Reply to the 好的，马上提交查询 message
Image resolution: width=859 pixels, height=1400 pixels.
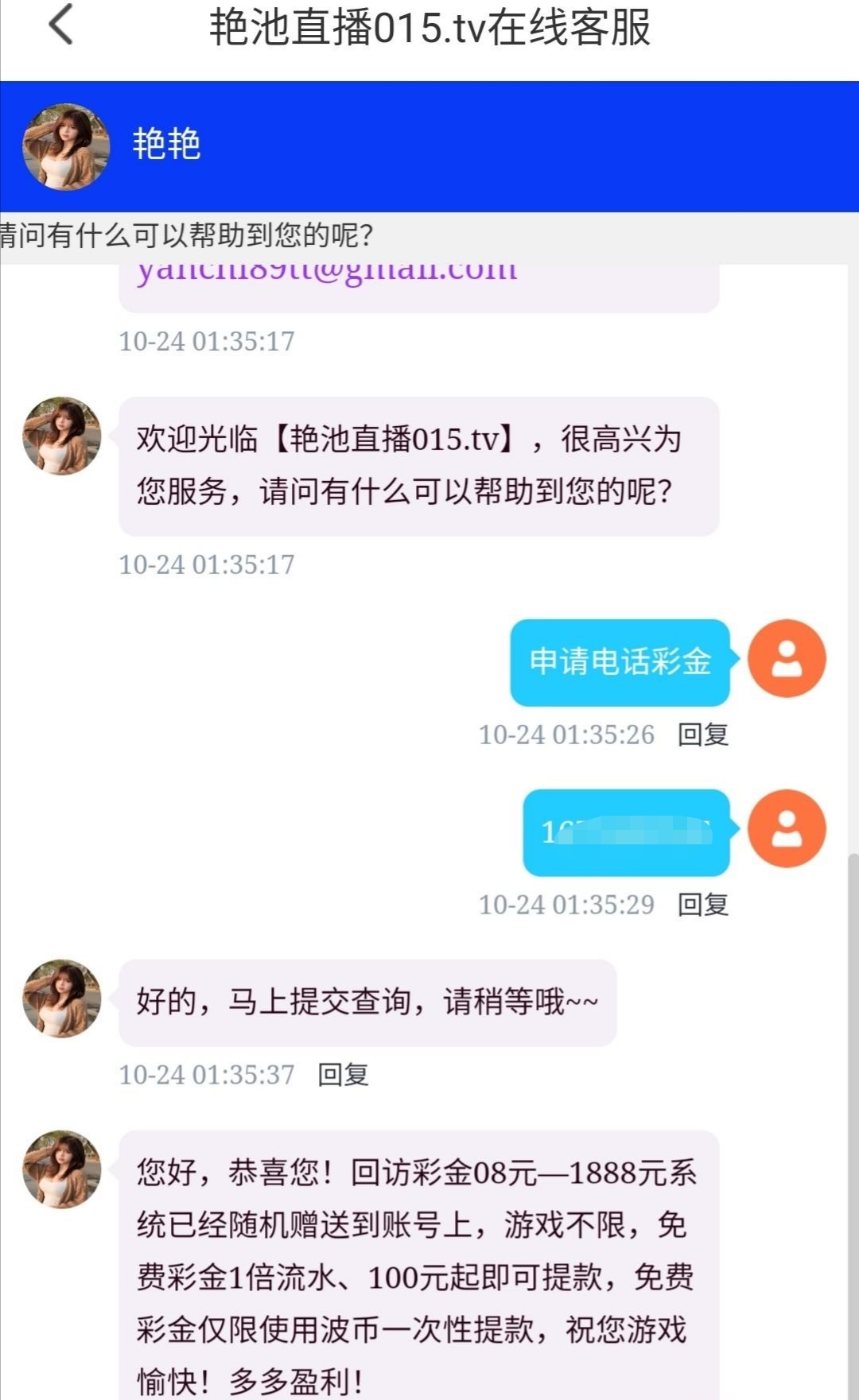click(343, 1074)
